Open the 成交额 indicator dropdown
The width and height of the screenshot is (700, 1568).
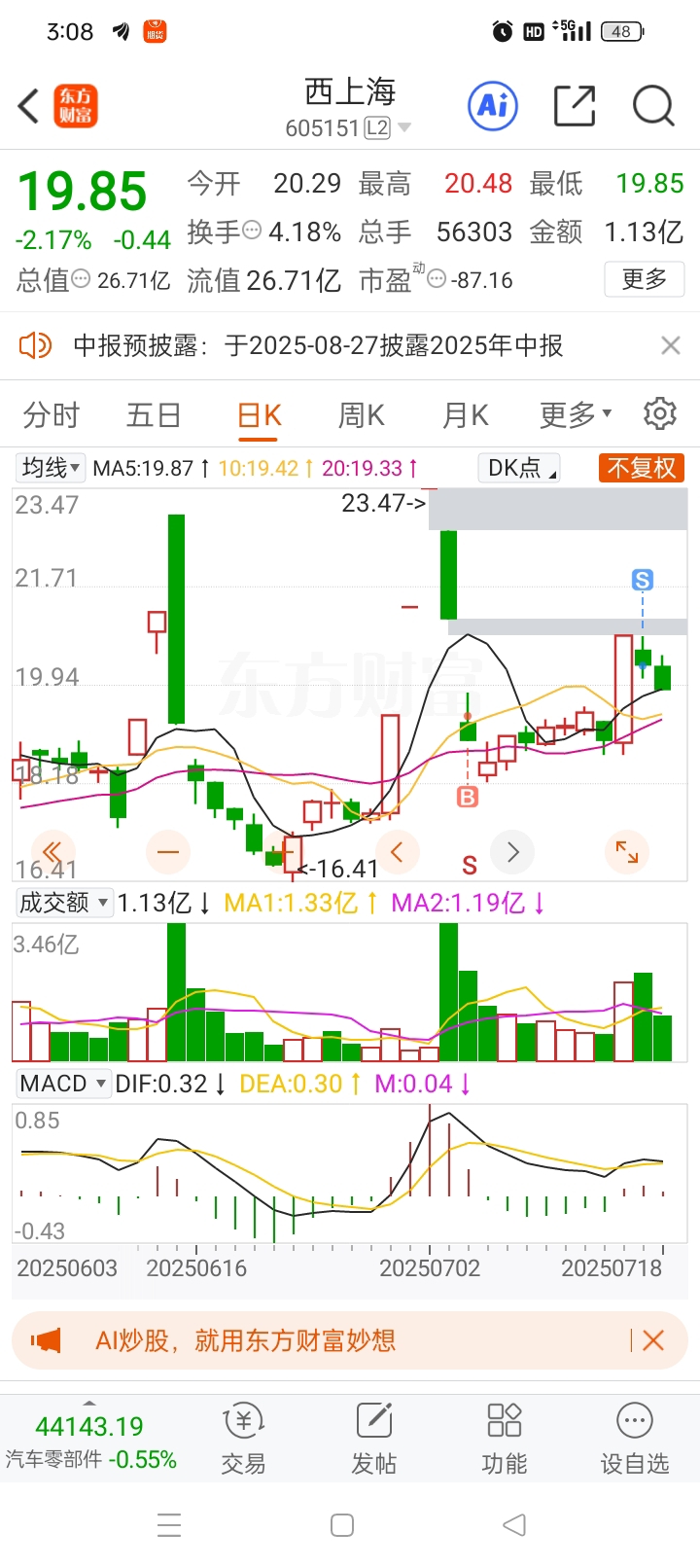point(64,903)
